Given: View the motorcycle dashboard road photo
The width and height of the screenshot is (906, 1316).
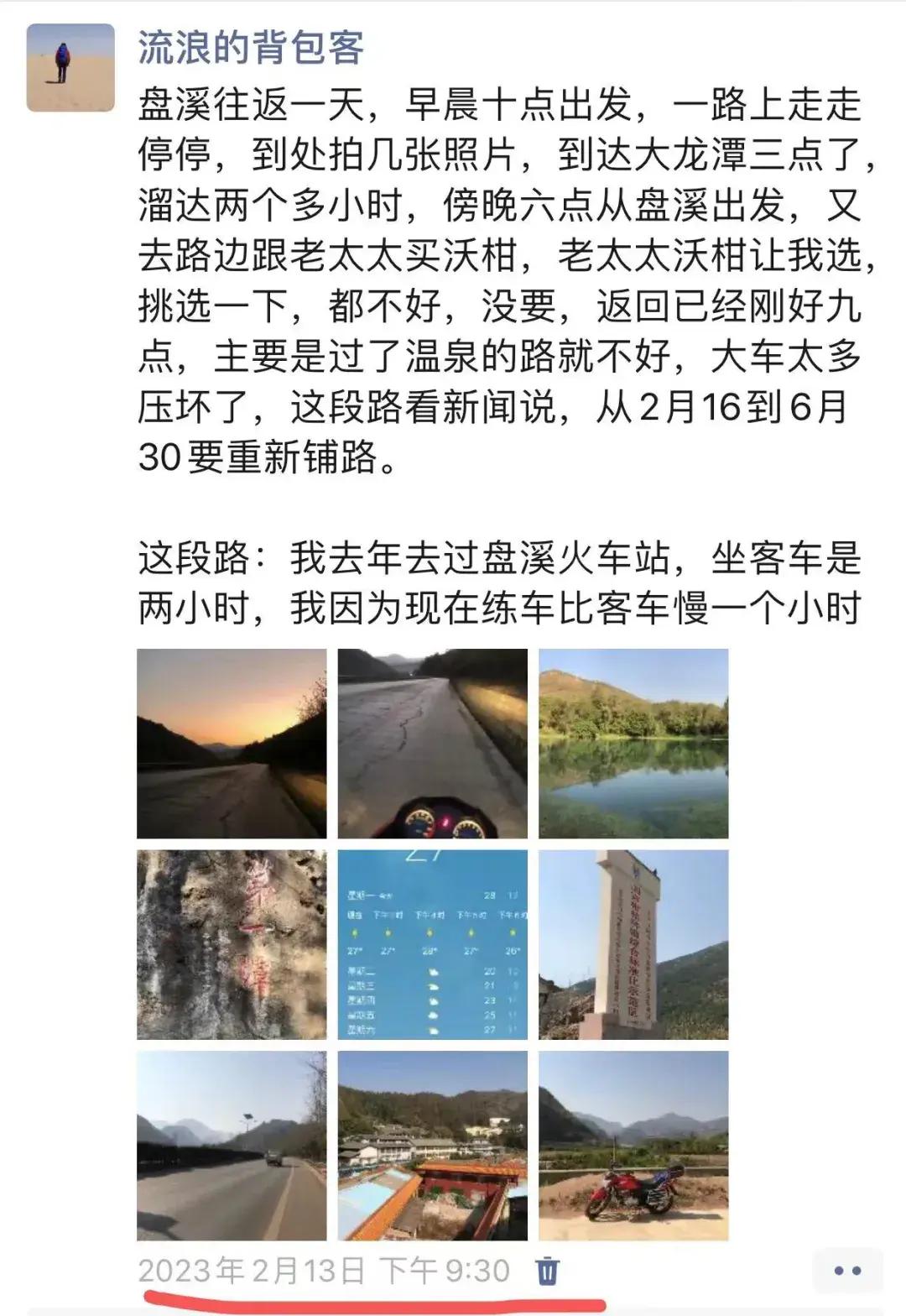Looking at the screenshot, I should pos(433,744).
